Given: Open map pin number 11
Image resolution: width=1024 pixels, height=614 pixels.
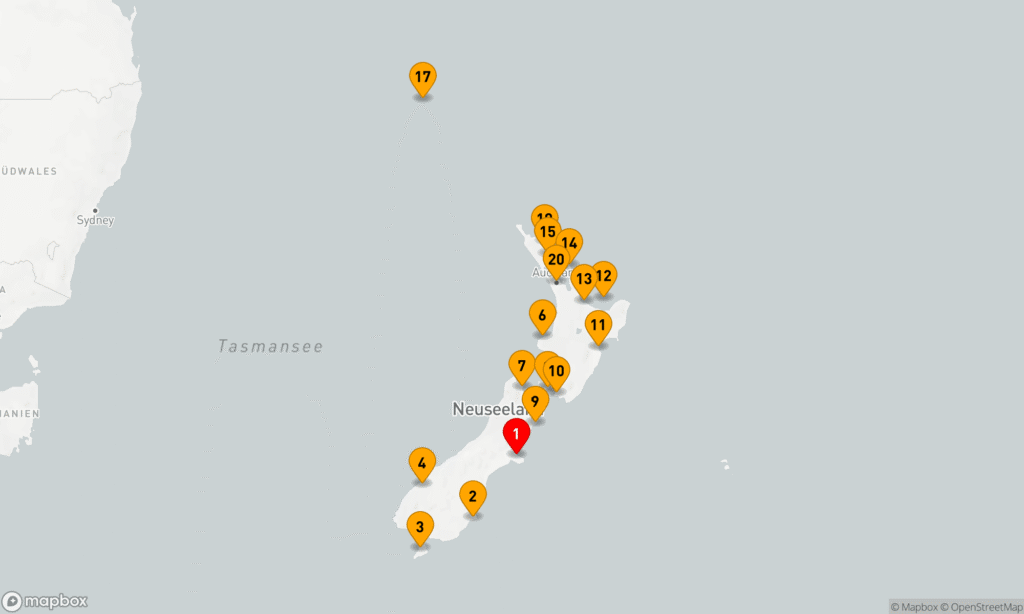Looking at the screenshot, I should (598, 324).
